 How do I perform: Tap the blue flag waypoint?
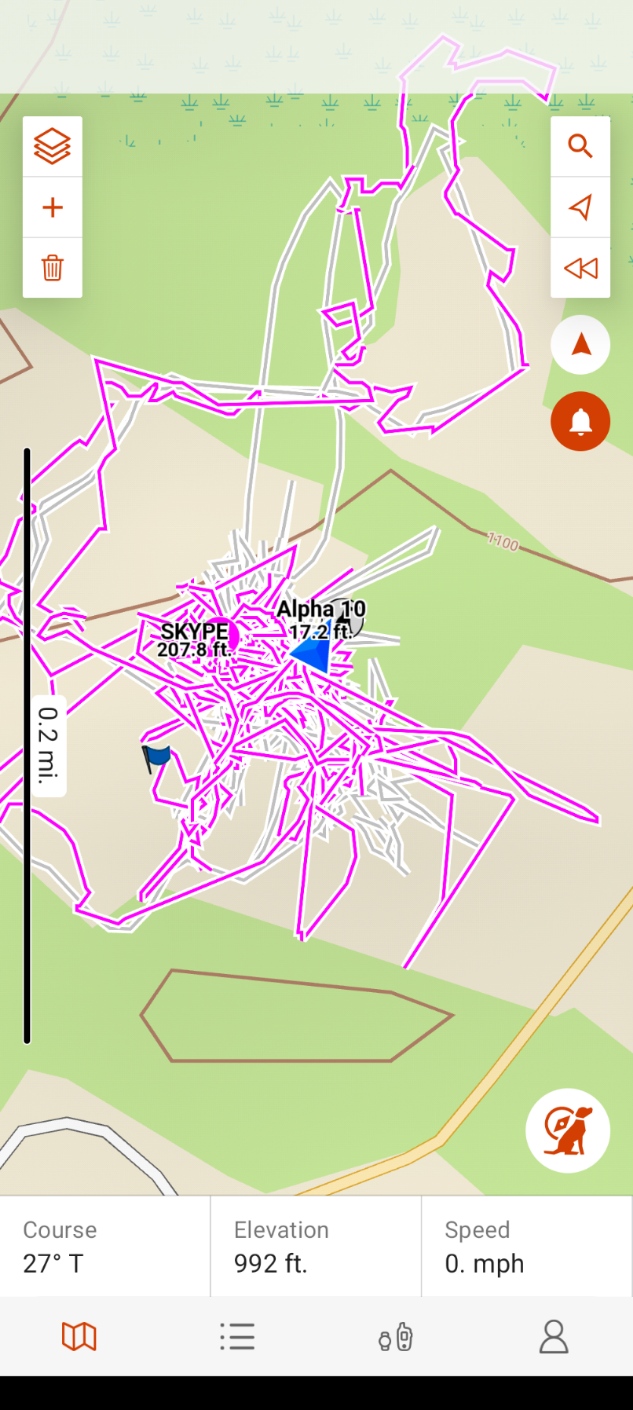tap(156, 758)
